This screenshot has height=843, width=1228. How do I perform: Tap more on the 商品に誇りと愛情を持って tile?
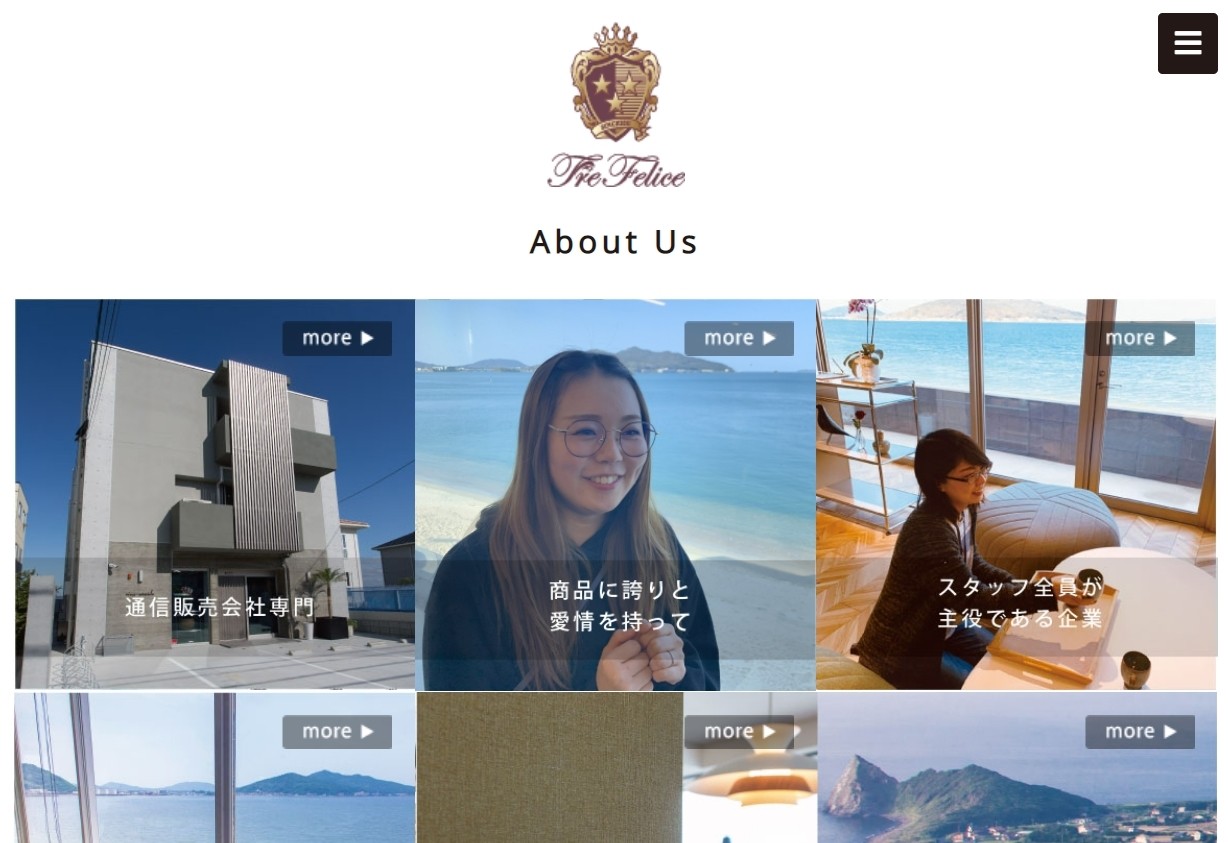[739, 338]
